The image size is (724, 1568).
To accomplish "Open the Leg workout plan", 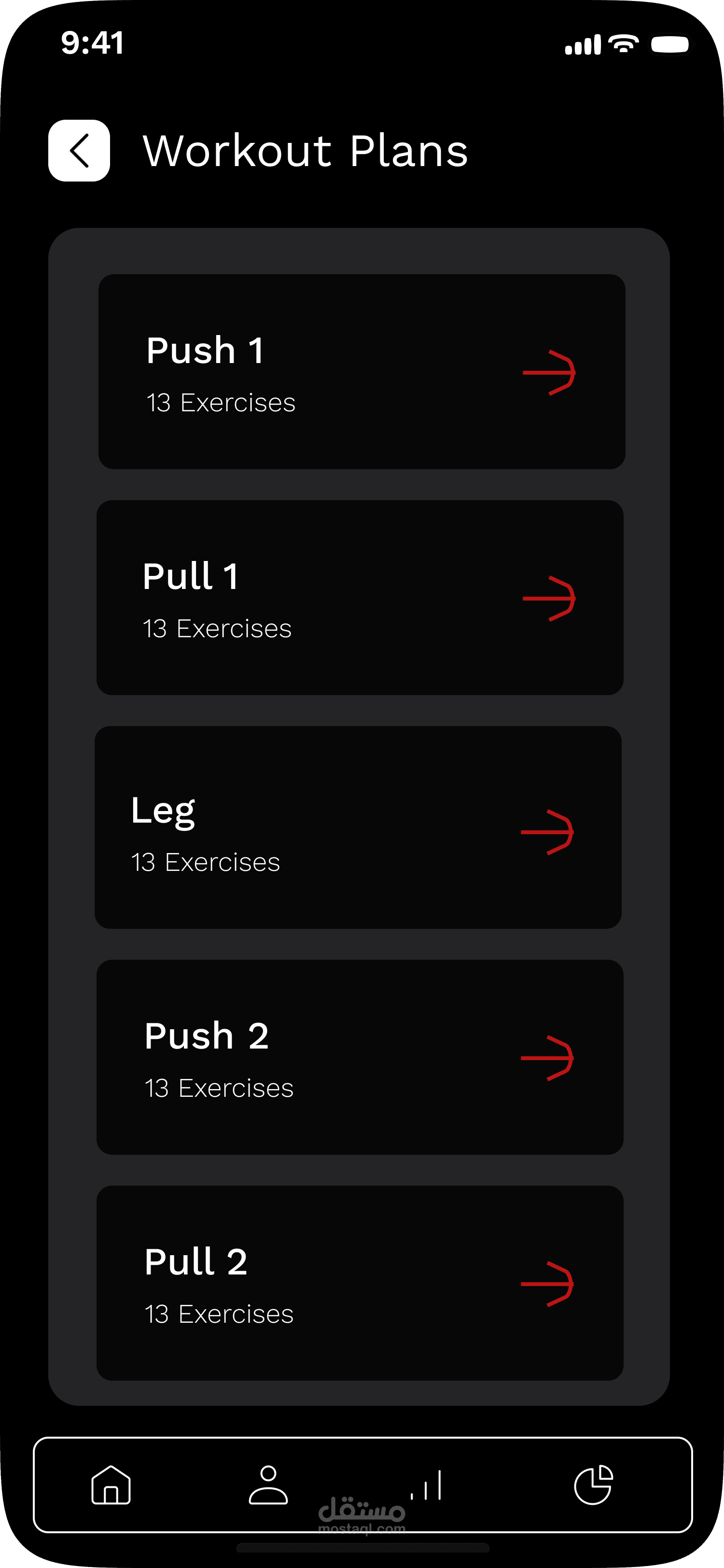I will click(x=358, y=826).
